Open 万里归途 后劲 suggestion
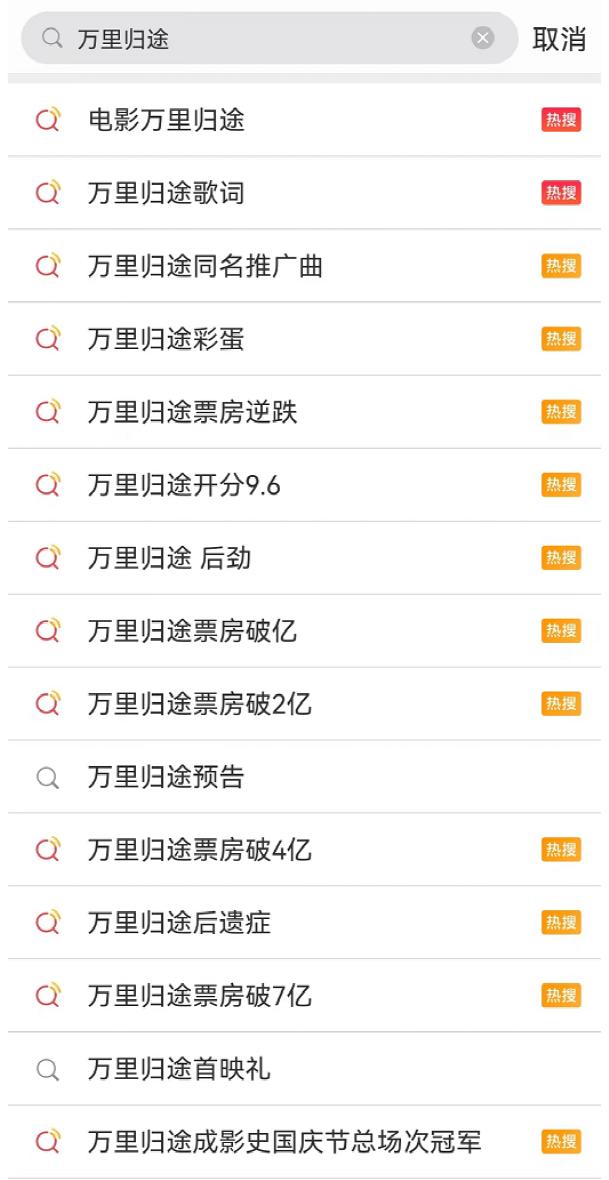 [304, 558]
